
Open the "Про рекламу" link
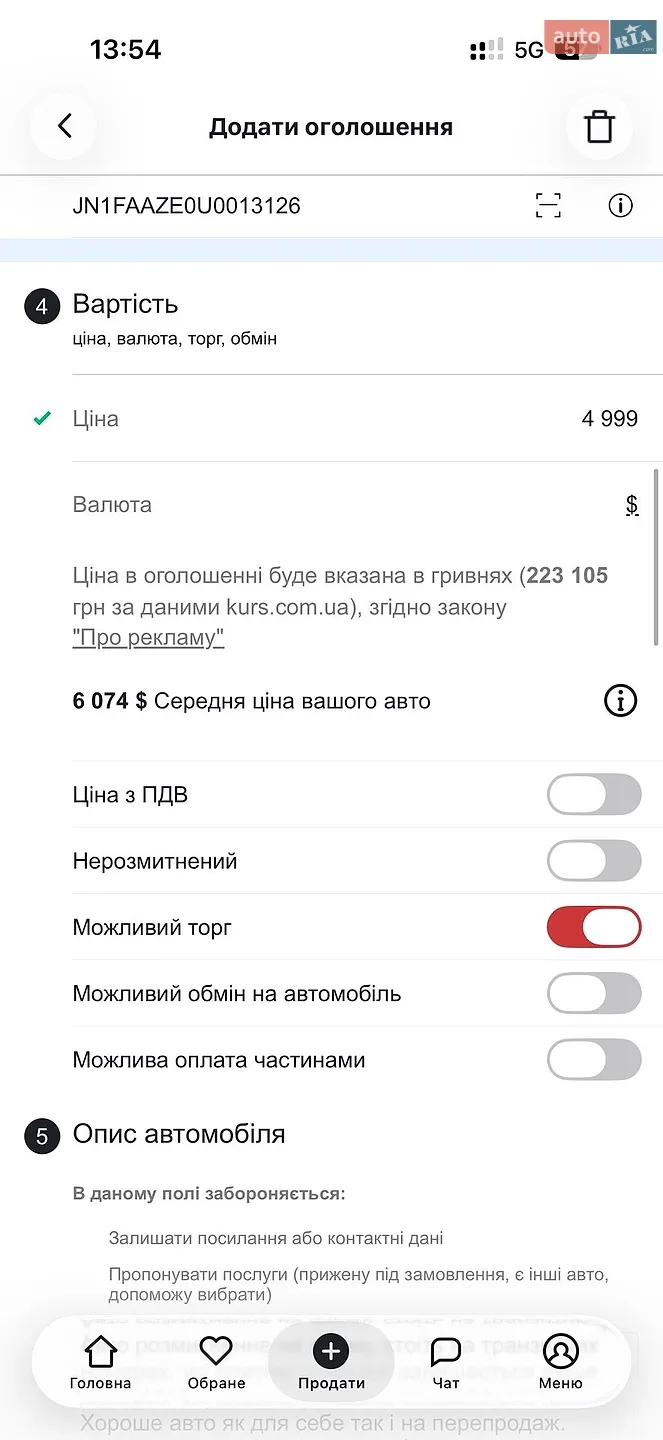point(148,639)
